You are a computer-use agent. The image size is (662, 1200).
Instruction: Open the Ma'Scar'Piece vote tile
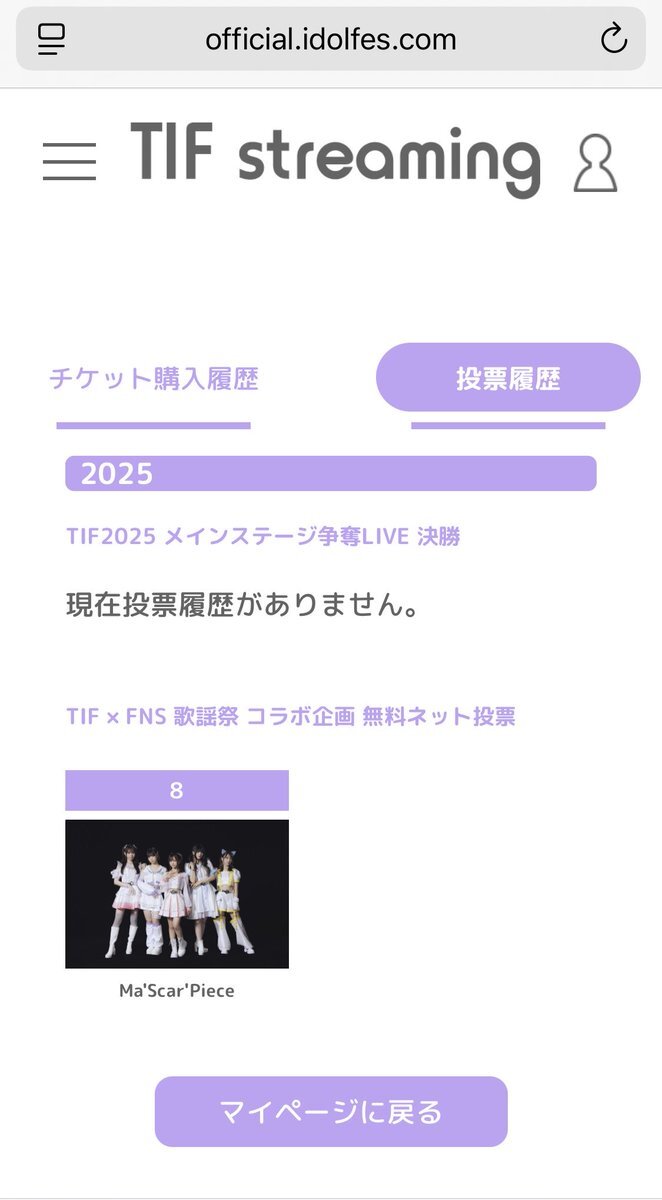[177, 893]
